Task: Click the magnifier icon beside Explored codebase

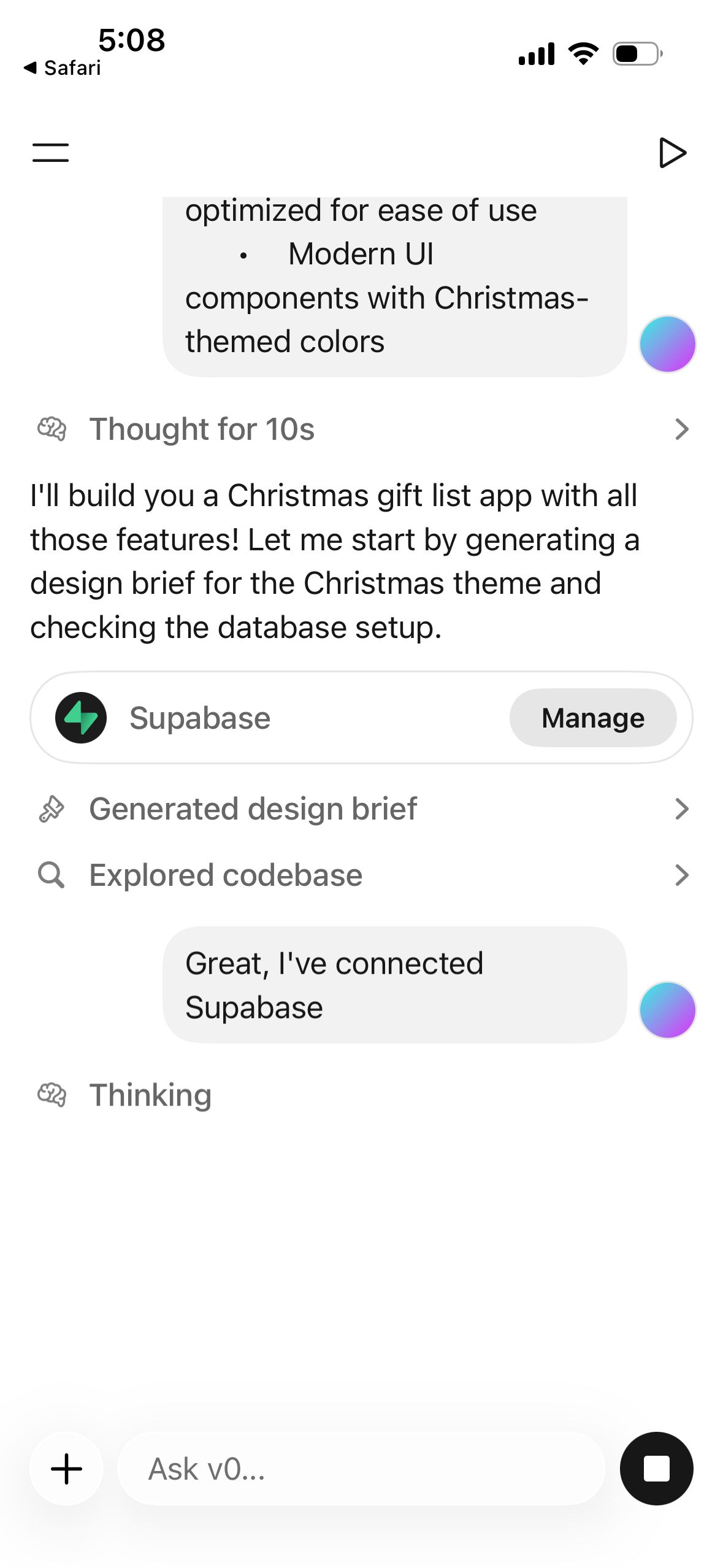Action: (52, 875)
